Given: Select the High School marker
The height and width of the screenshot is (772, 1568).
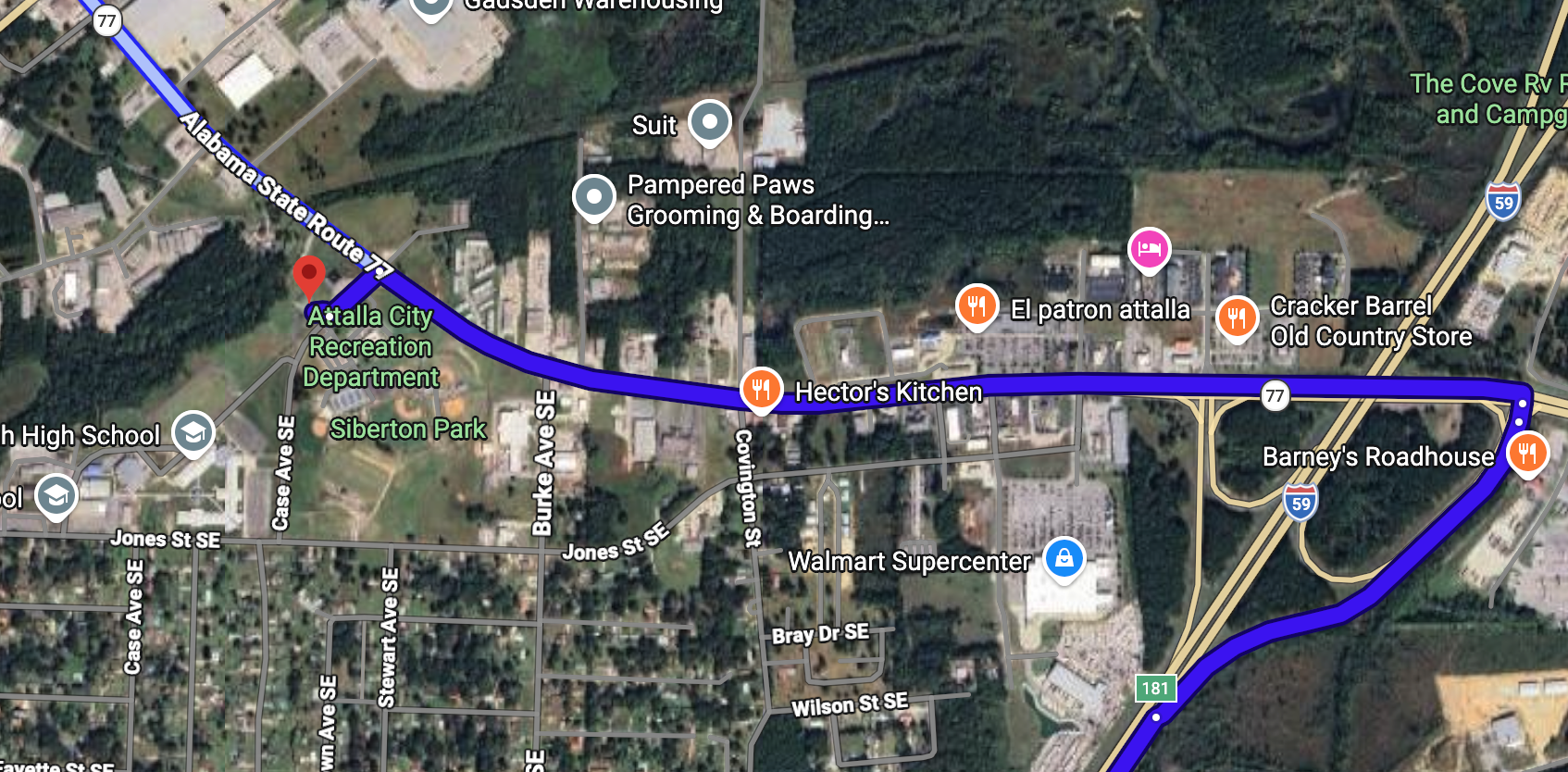Looking at the screenshot, I should pyautogui.click(x=193, y=431).
